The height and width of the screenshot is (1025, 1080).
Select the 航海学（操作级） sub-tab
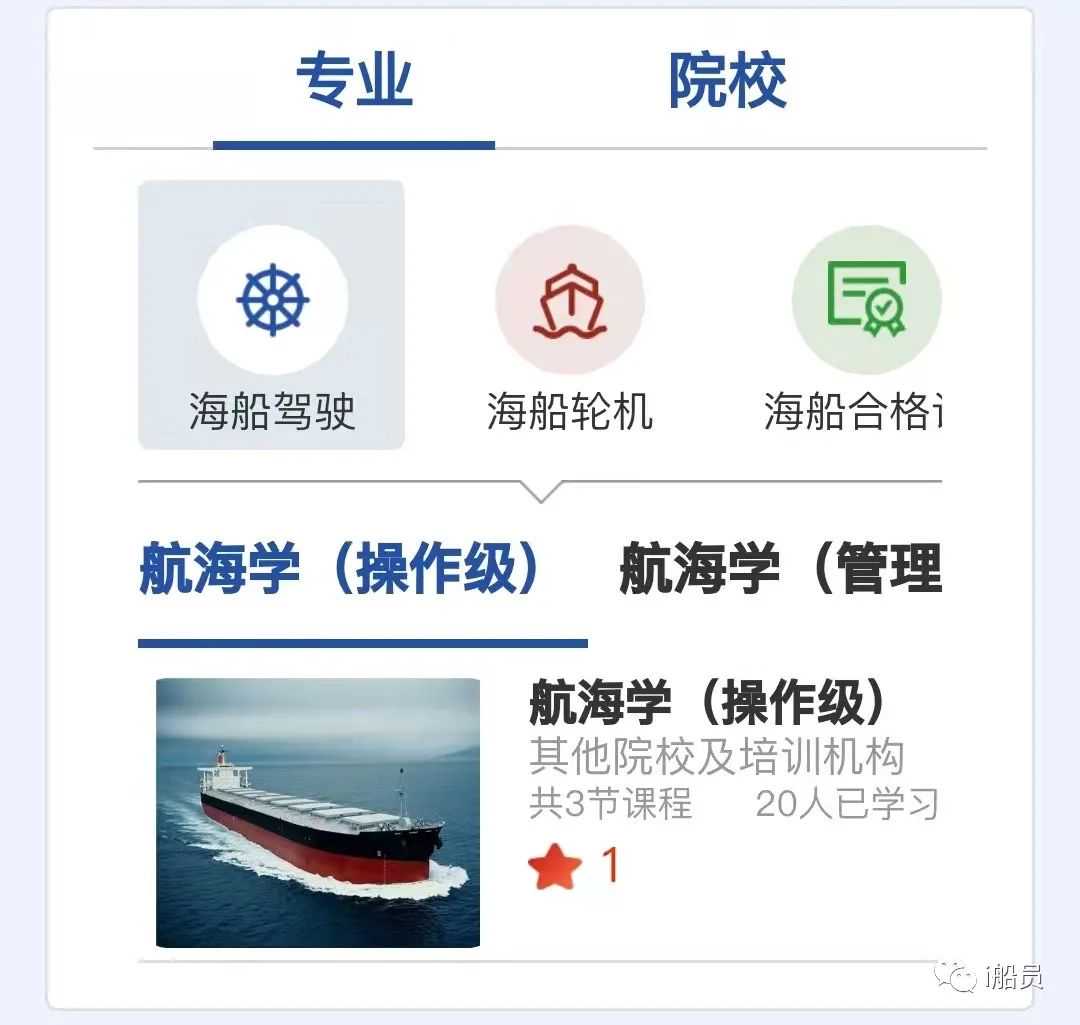340,570
